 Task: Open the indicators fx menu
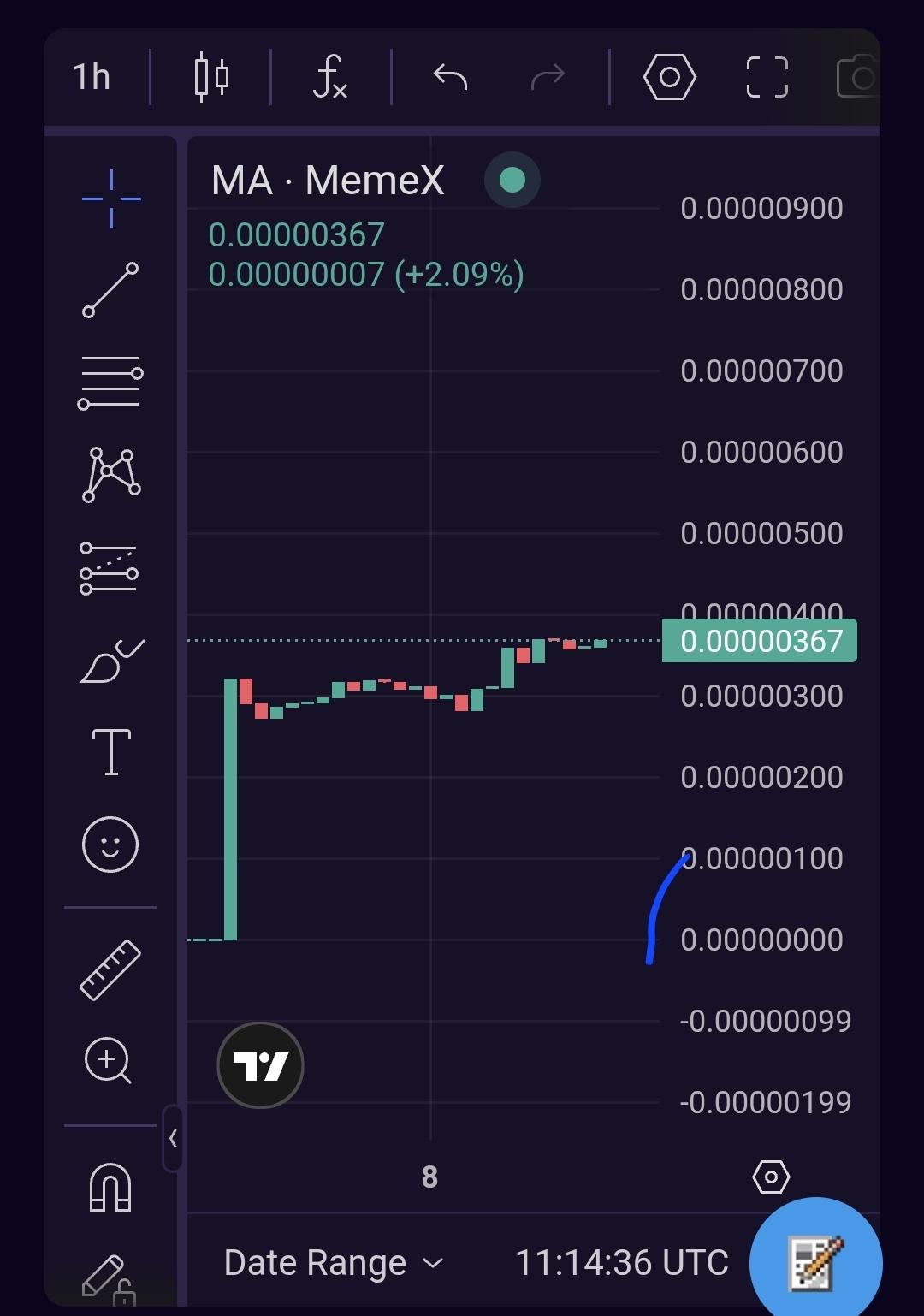(x=329, y=77)
